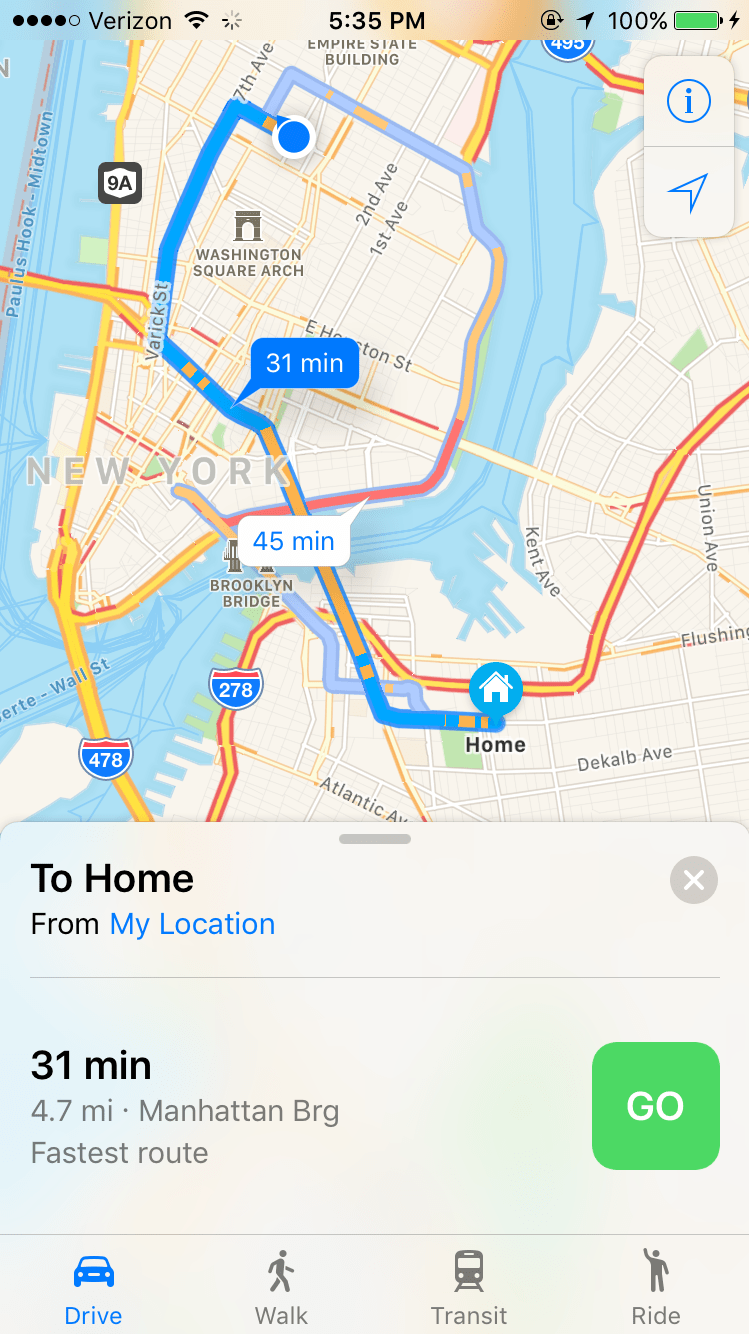
Task: Switch to the Transit tab
Action: pyautogui.click(x=468, y=1286)
